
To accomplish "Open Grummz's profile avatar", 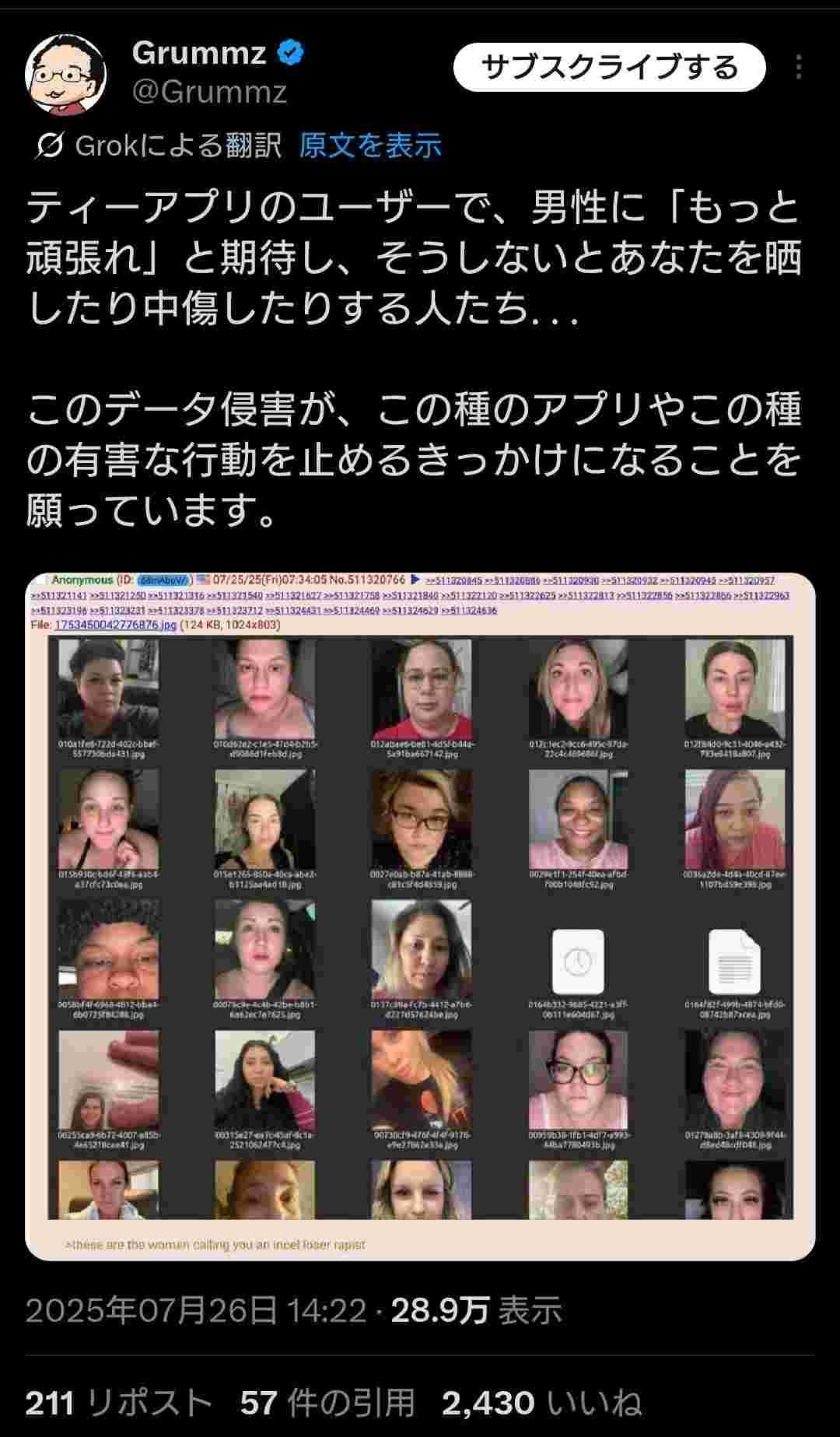I will coord(65,74).
